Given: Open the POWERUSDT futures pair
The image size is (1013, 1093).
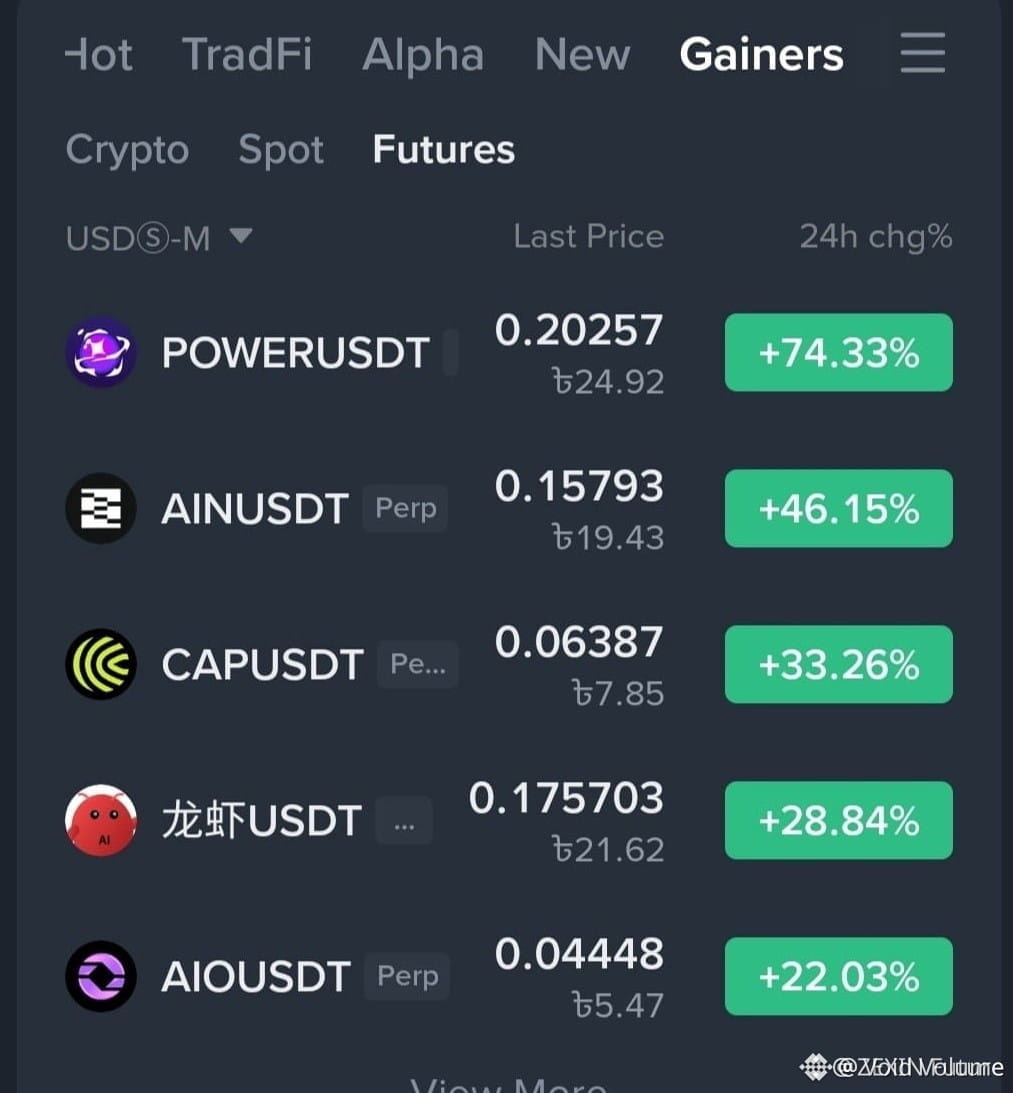Looking at the screenshot, I should pos(509,353).
